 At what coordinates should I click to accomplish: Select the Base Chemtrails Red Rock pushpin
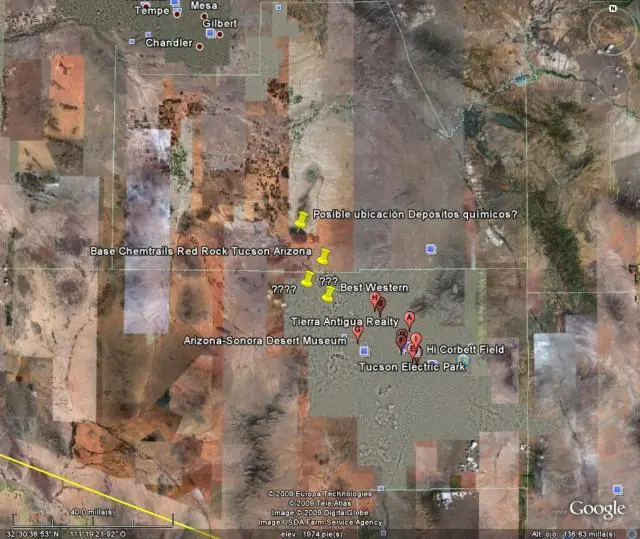(323, 257)
